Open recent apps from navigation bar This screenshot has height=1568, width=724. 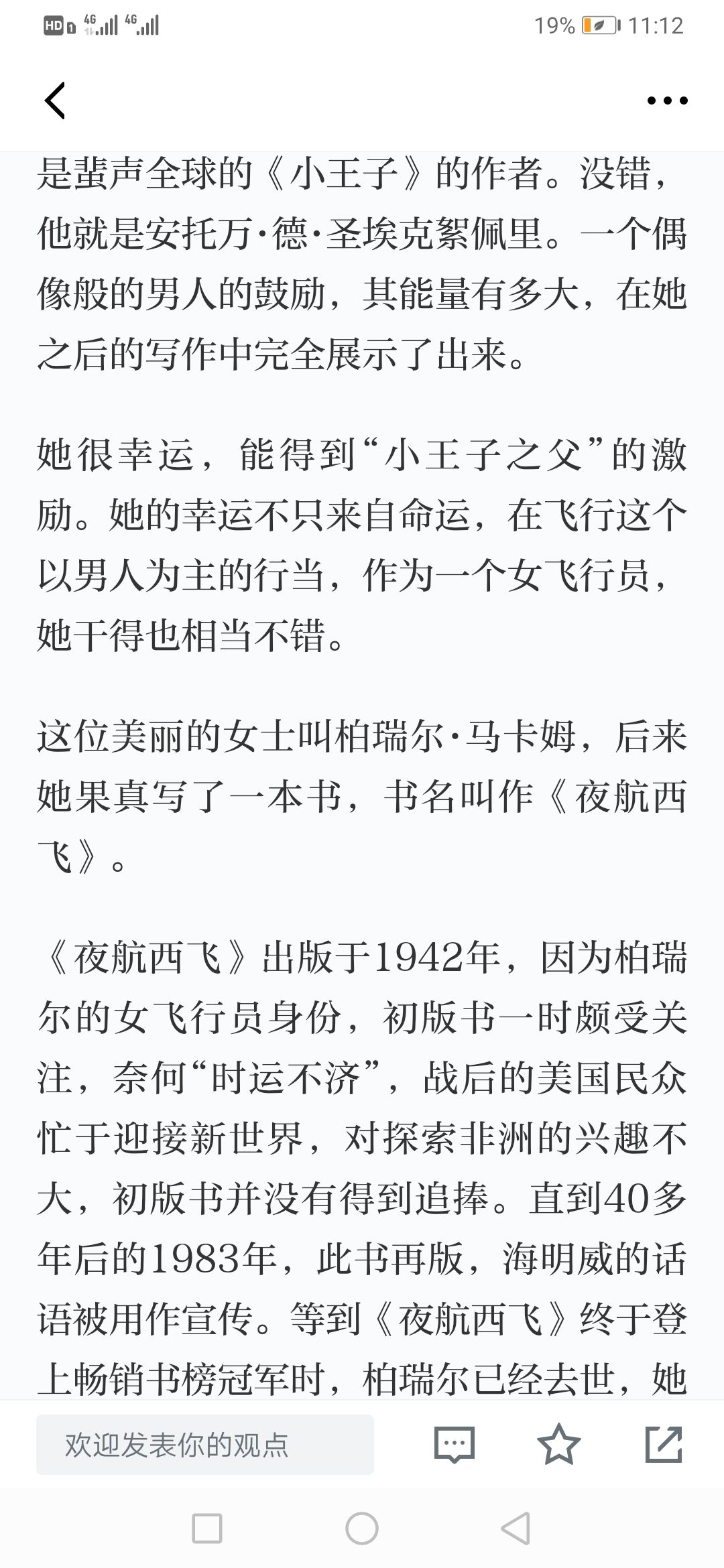pos(207,1529)
